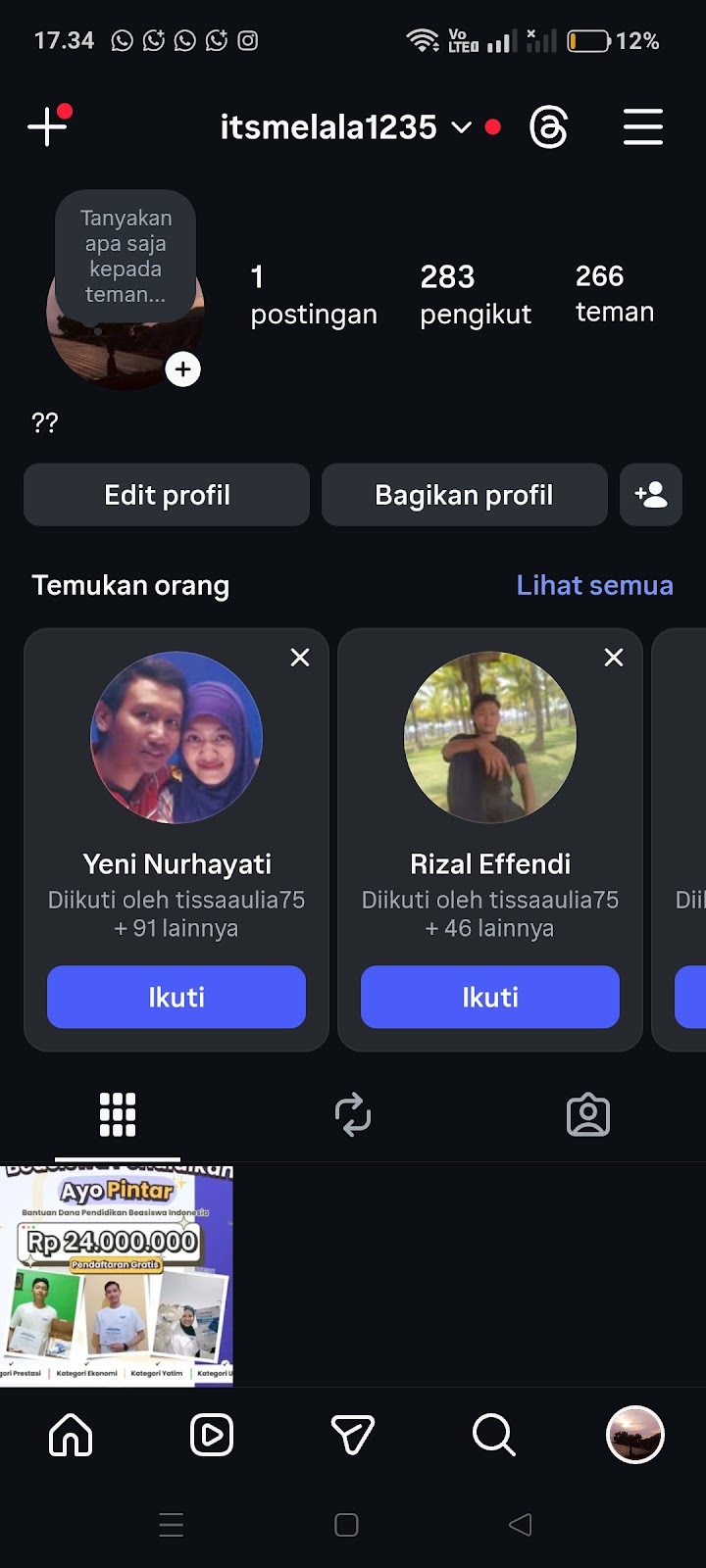Image resolution: width=706 pixels, height=1568 pixels.
Task: Tap Bagikan profil button
Action: pos(464,495)
